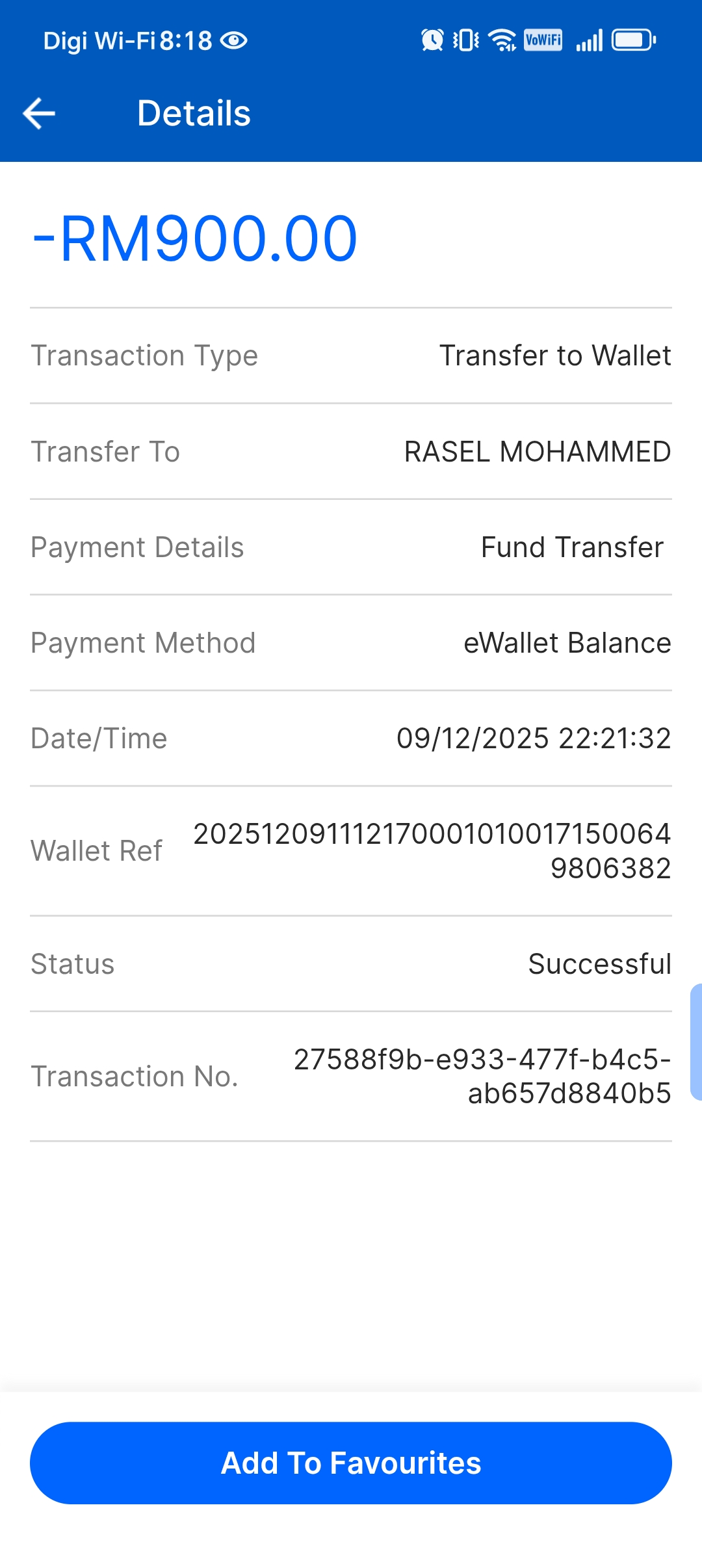Go back from the Details screen
The width and height of the screenshot is (702, 1568).
[39, 114]
